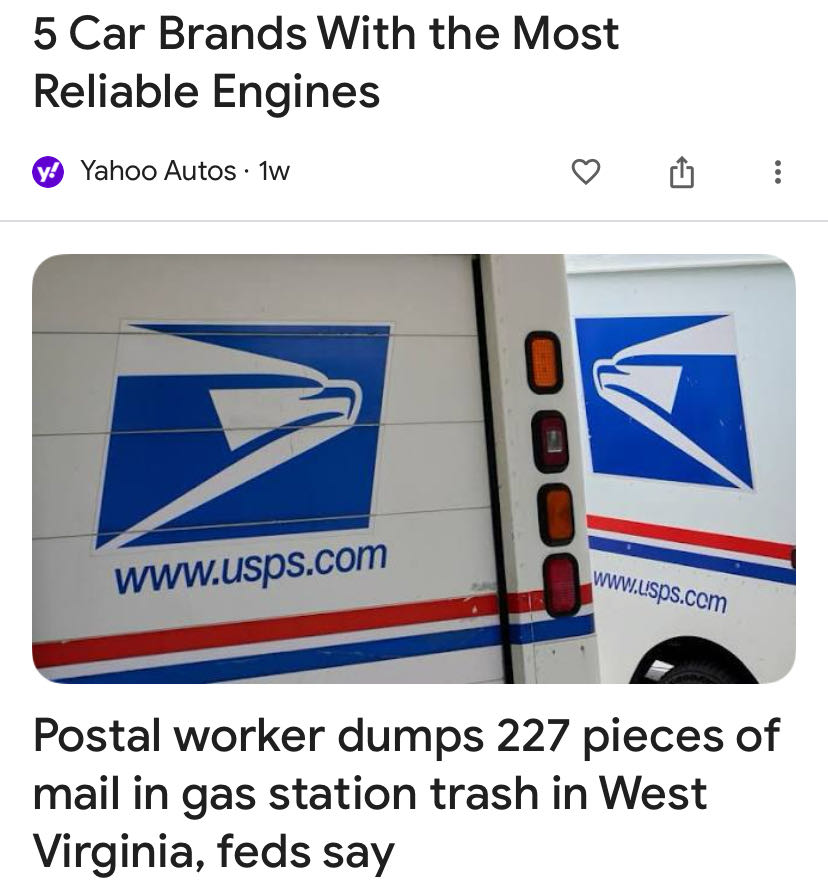Image resolution: width=828 pixels, height=888 pixels.
Task: Open the USPS trucks article image
Action: (x=414, y=468)
